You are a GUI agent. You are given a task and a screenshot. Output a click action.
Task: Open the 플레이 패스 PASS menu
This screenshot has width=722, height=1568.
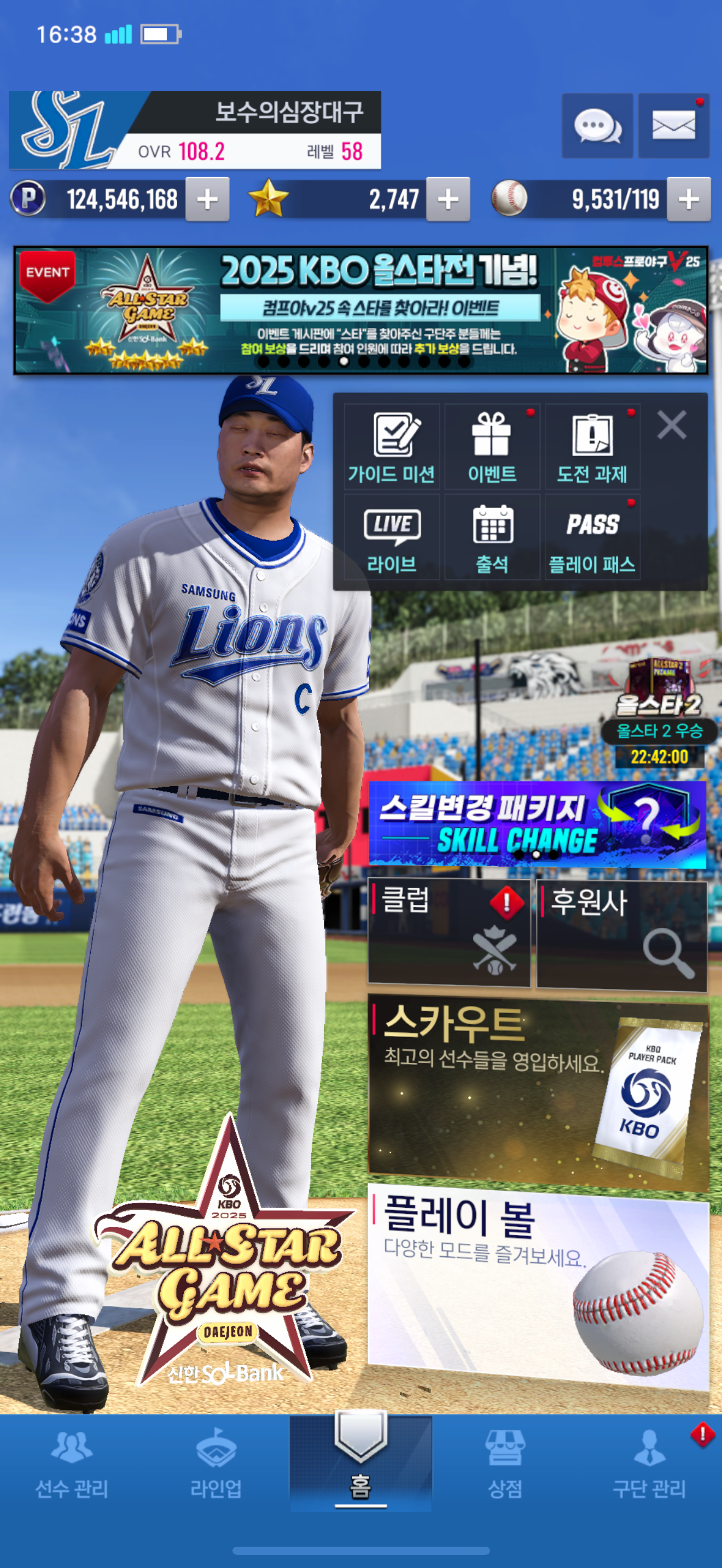592,537
